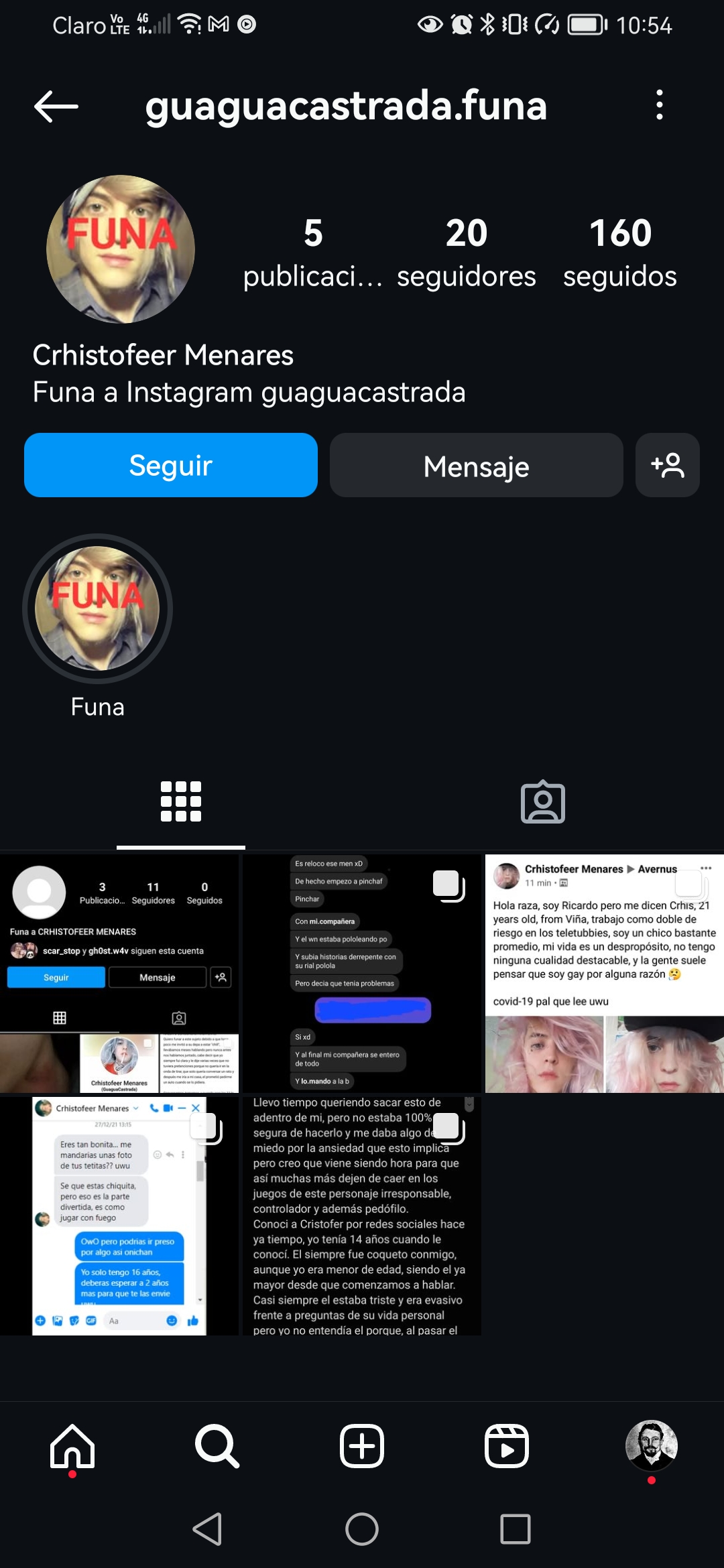Open the Avernus Facebook screenshot post
The image size is (724, 1568).
[604, 974]
